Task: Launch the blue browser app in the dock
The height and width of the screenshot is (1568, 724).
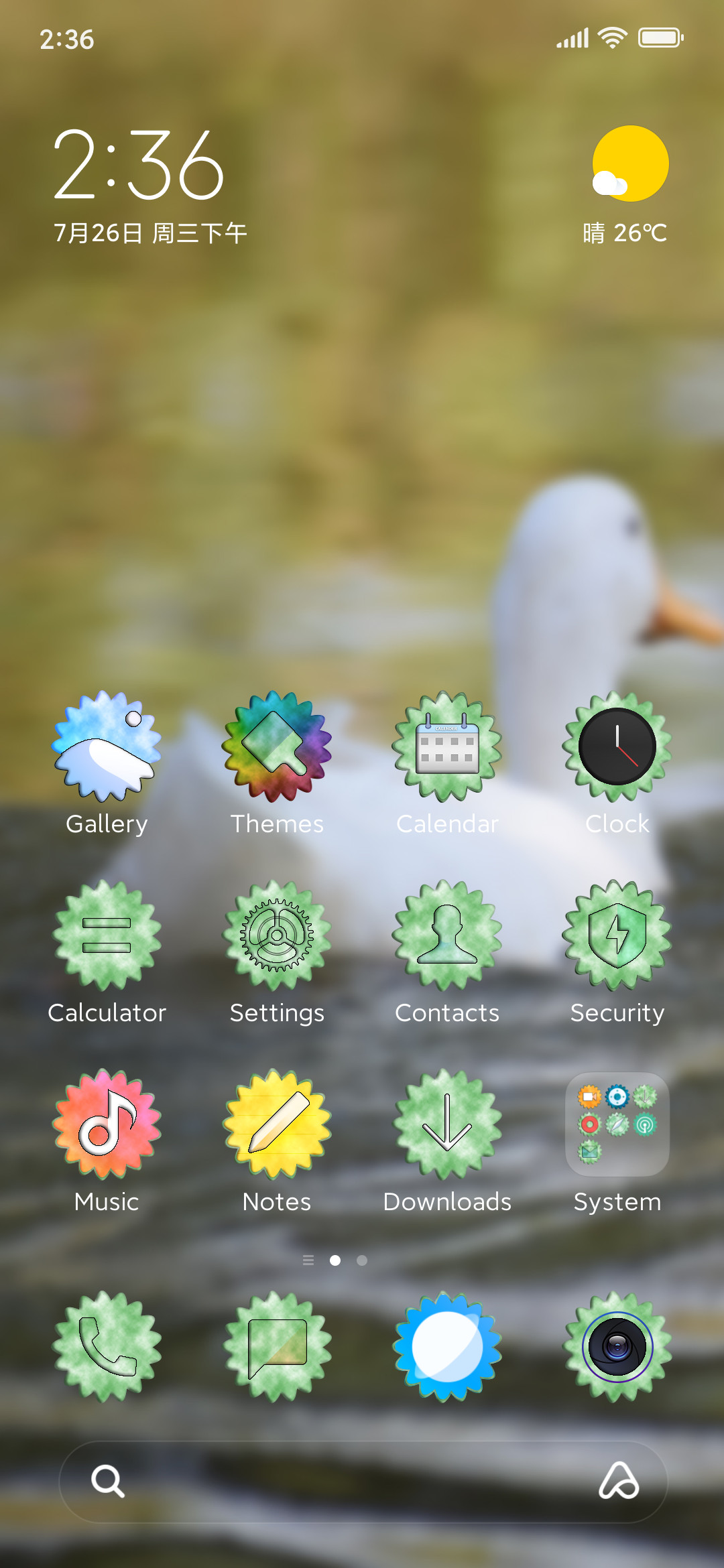Action: pos(447,1347)
